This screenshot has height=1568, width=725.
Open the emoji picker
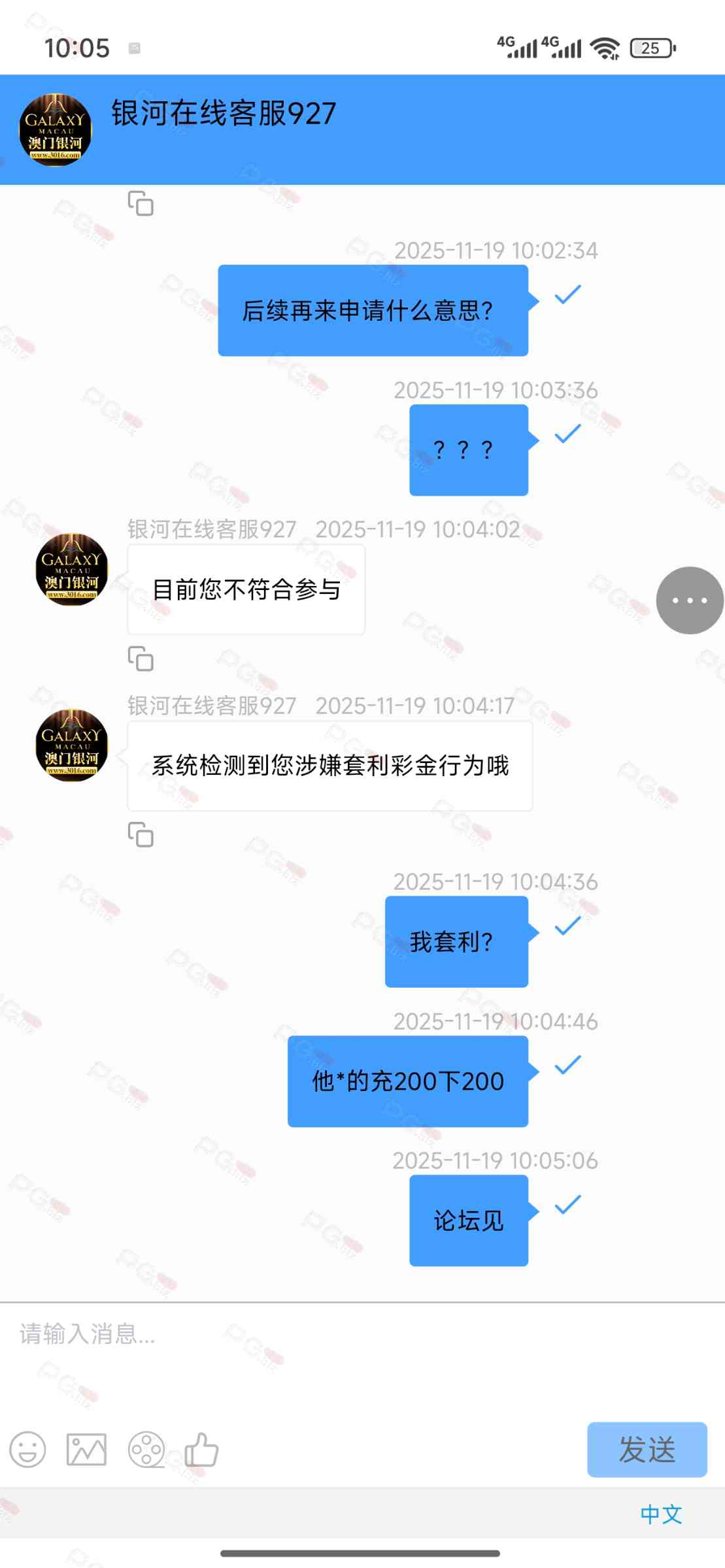coord(27,1450)
